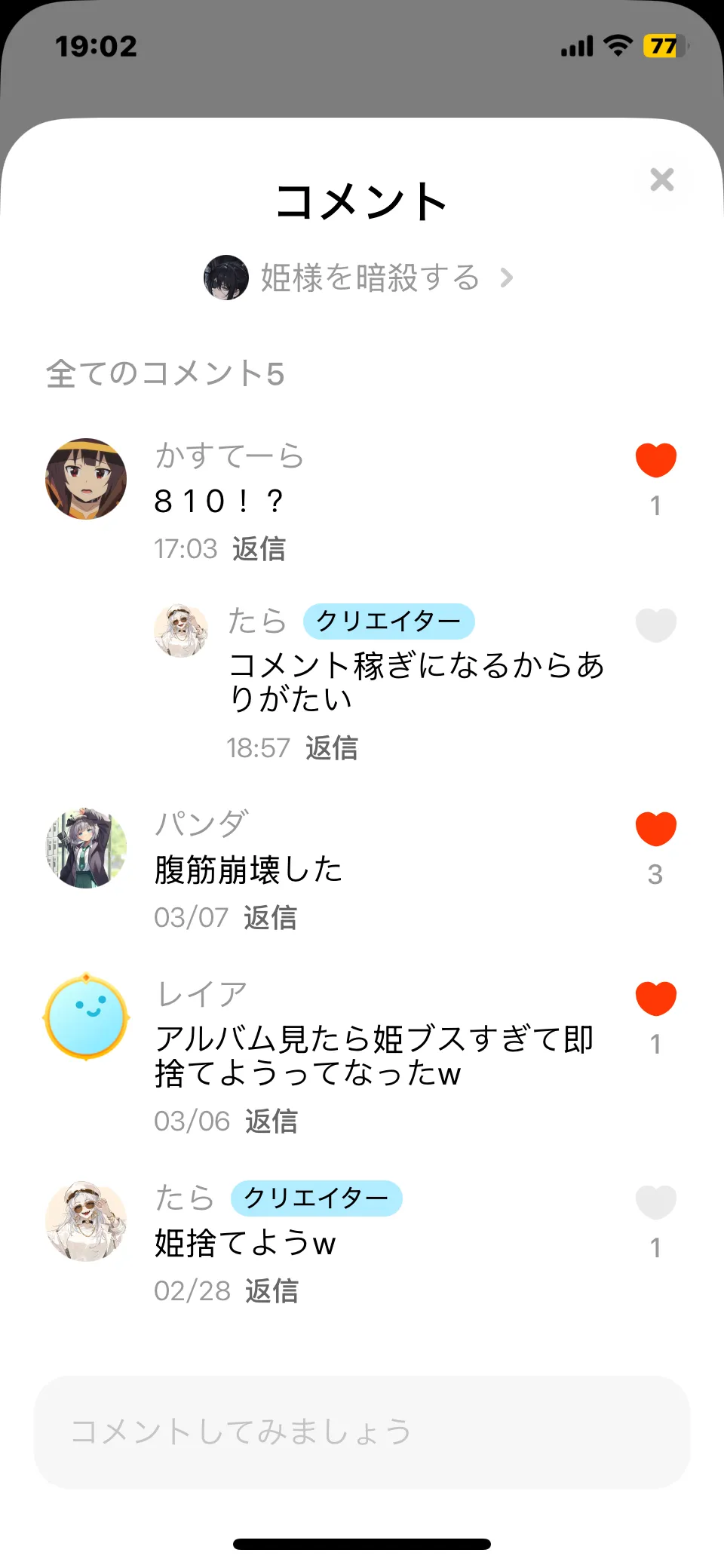Close the コメント sheet
724x1568 pixels.
(x=661, y=180)
